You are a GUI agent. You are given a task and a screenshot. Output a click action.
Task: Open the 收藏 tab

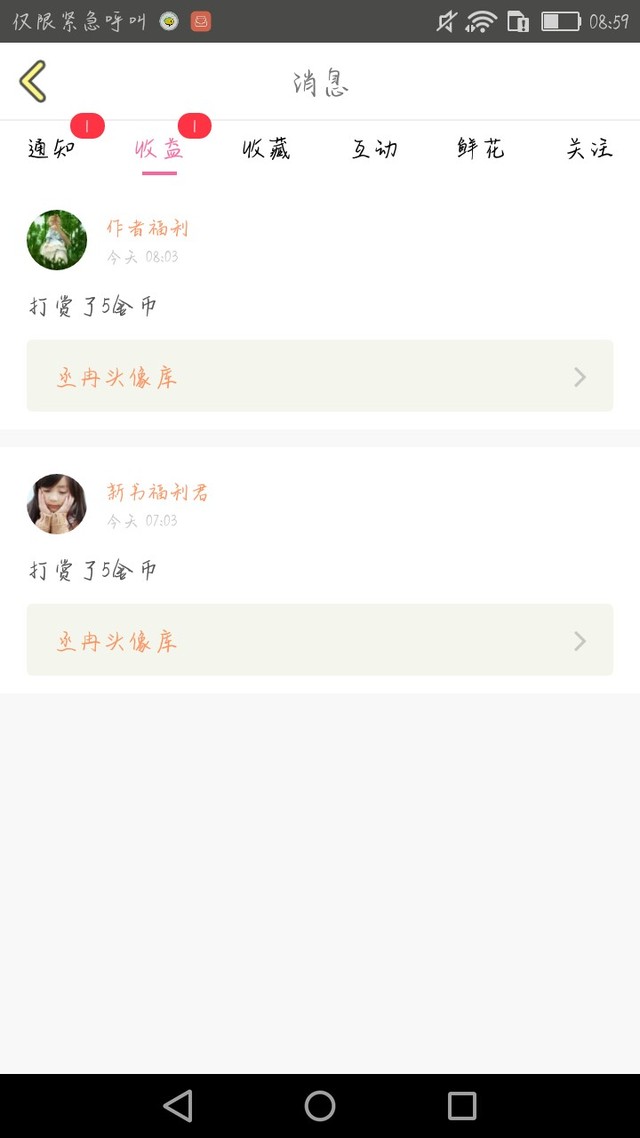point(267,150)
